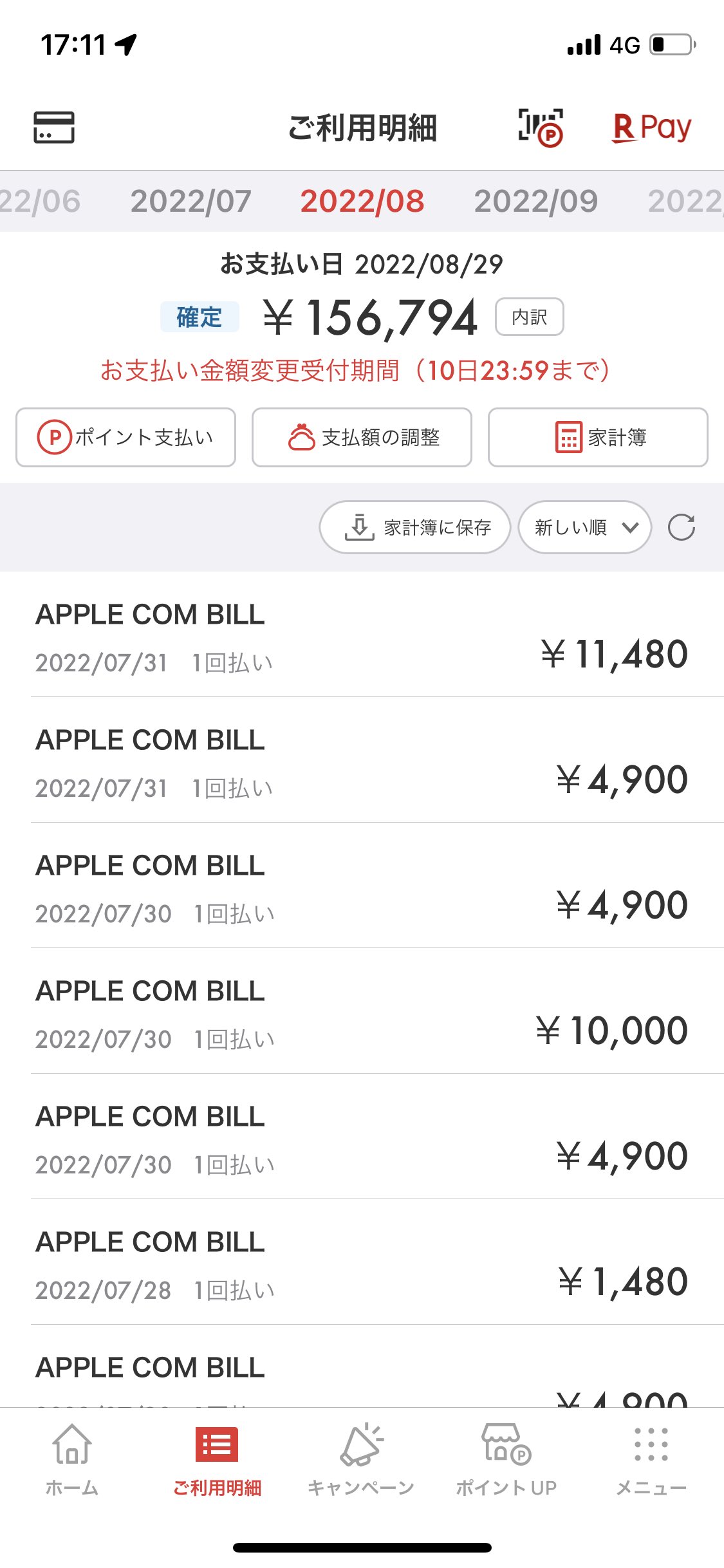
Task: Open the メニュー tab
Action: (651, 1460)
